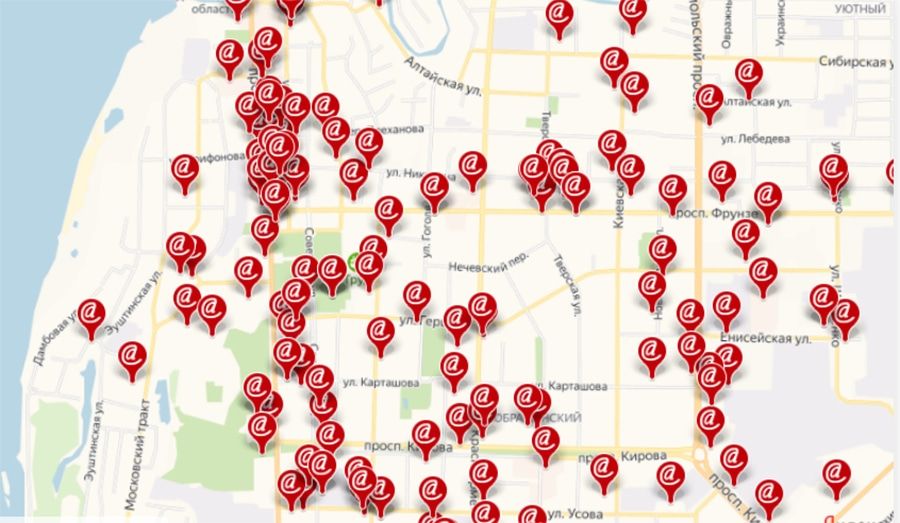Viewport: 900px width, 523px height.
Task: Open the pin covering the Трифонова street label
Action: (x=185, y=169)
